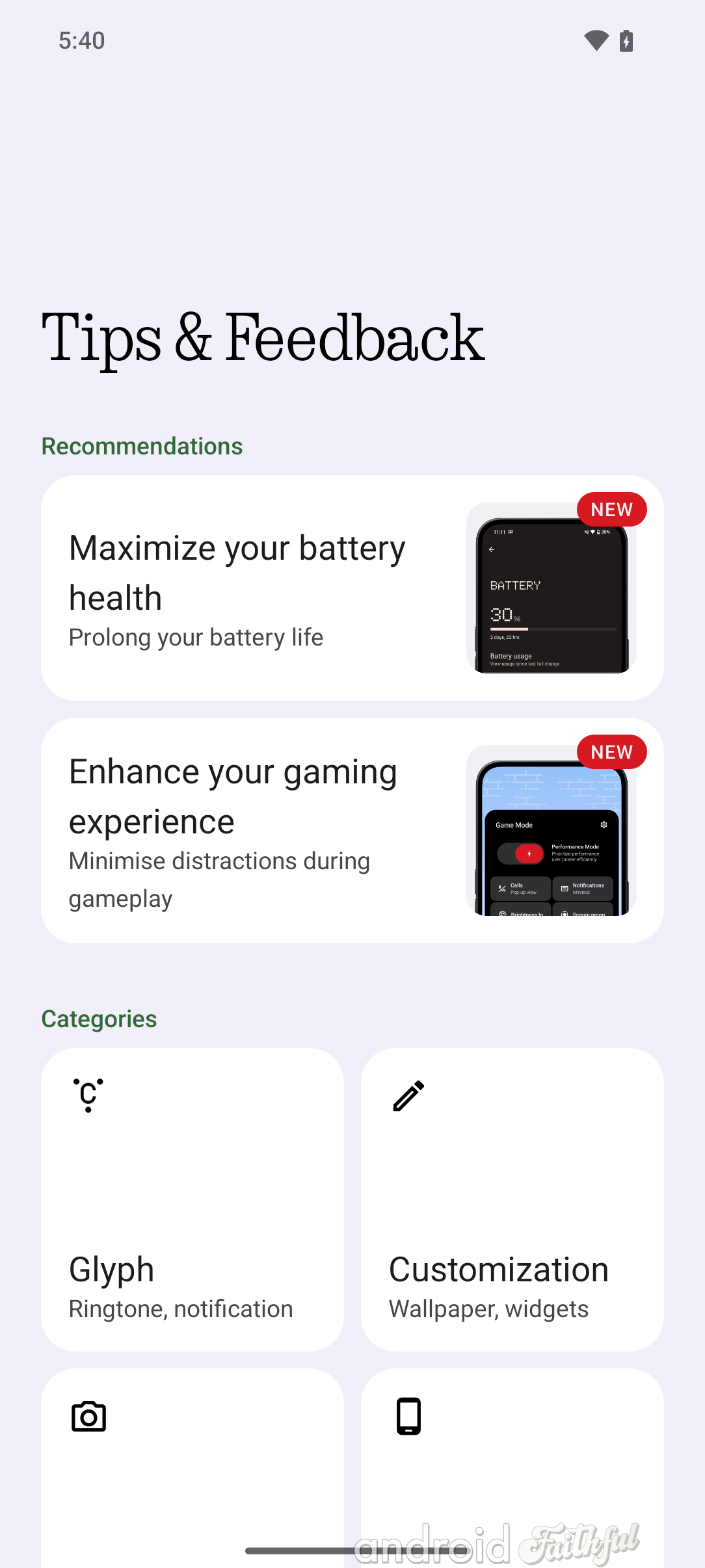Open the Maximize your battery health tip
Viewport: 705px width, 1568px height.
[x=352, y=588]
